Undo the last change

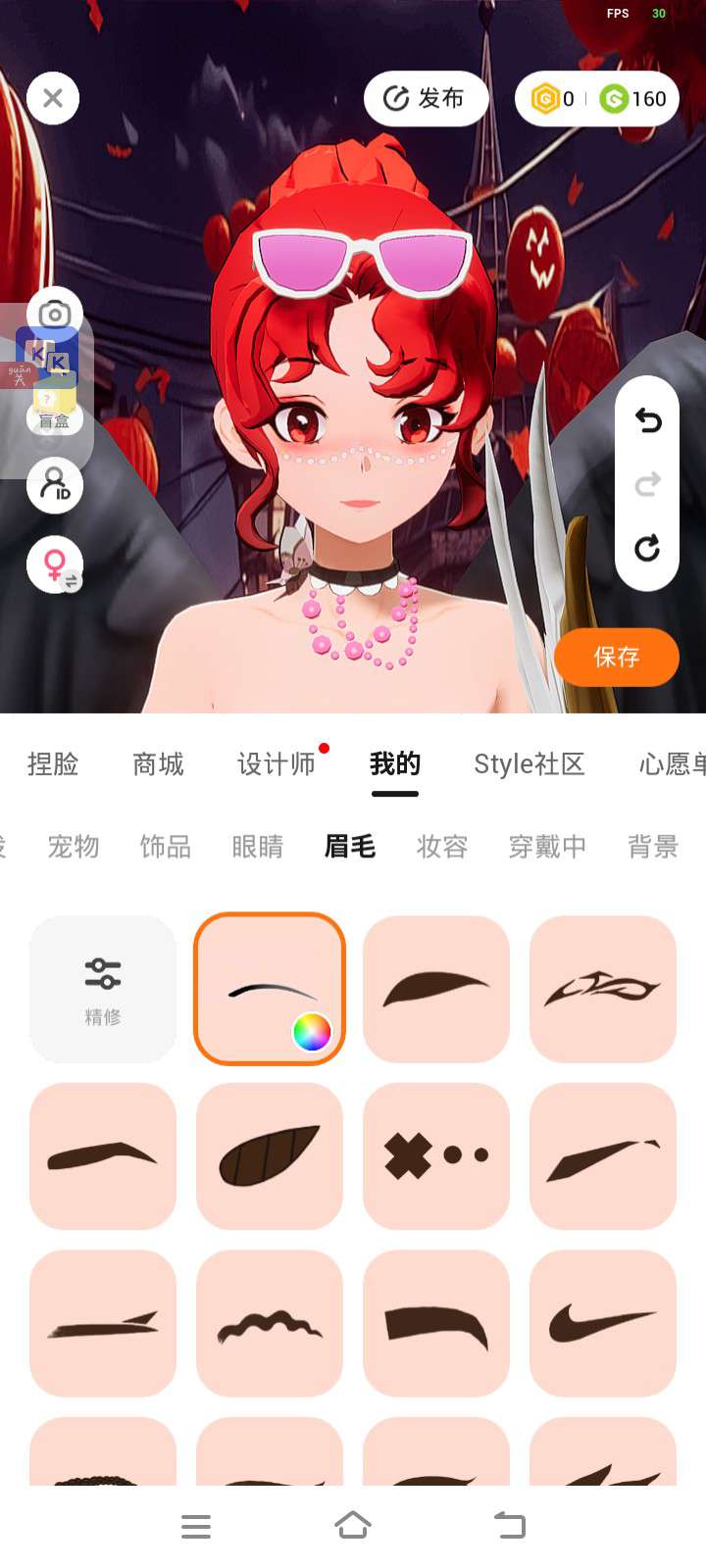pyautogui.click(x=647, y=420)
